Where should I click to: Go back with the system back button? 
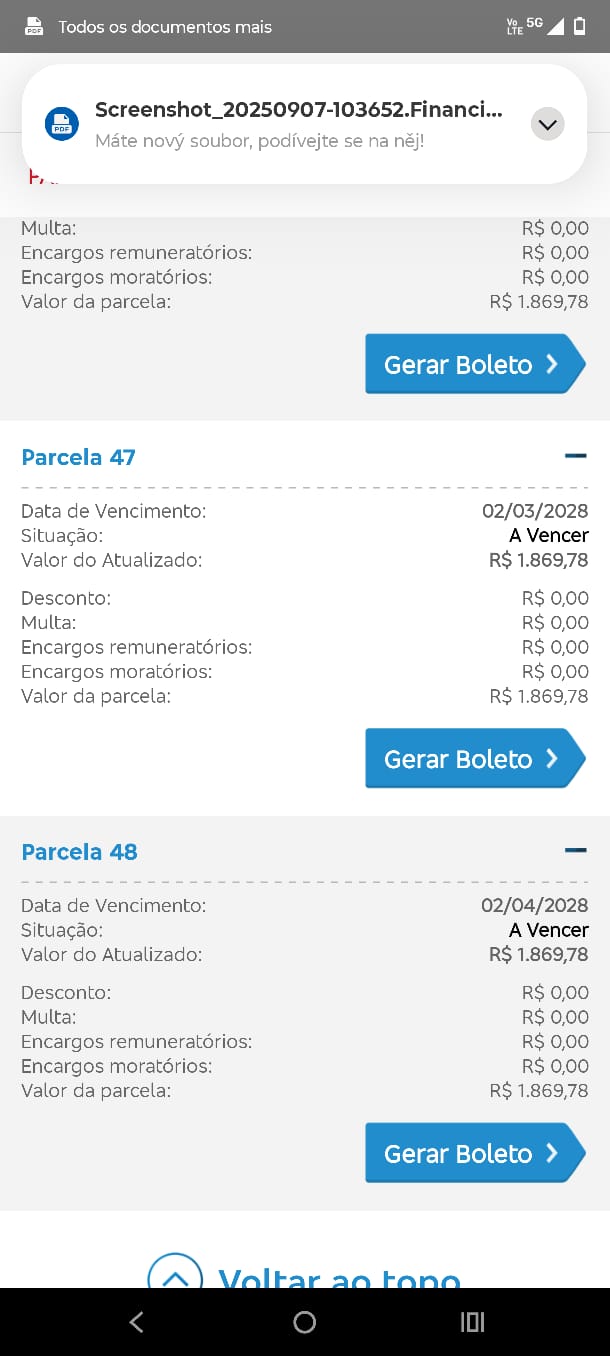pyautogui.click(x=137, y=1322)
